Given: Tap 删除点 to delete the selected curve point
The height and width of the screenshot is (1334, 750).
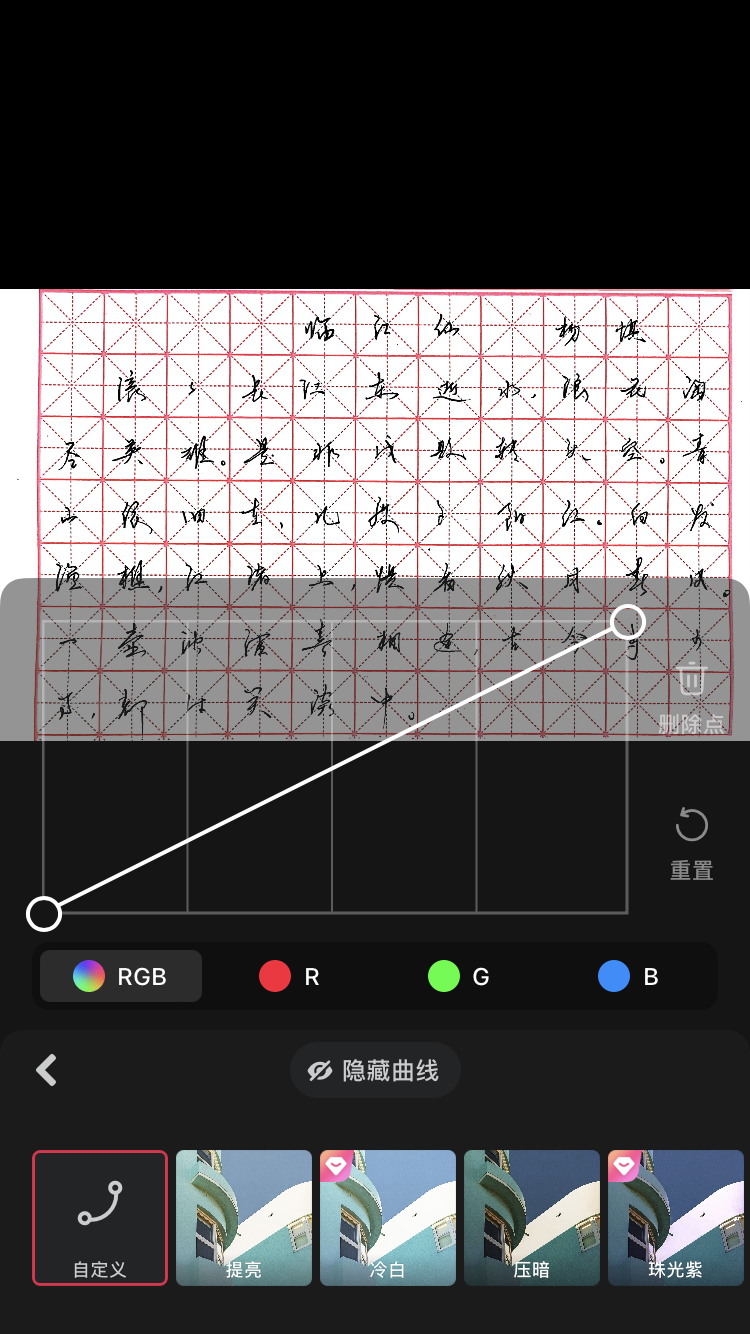Looking at the screenshot, I should click(692, 697).
